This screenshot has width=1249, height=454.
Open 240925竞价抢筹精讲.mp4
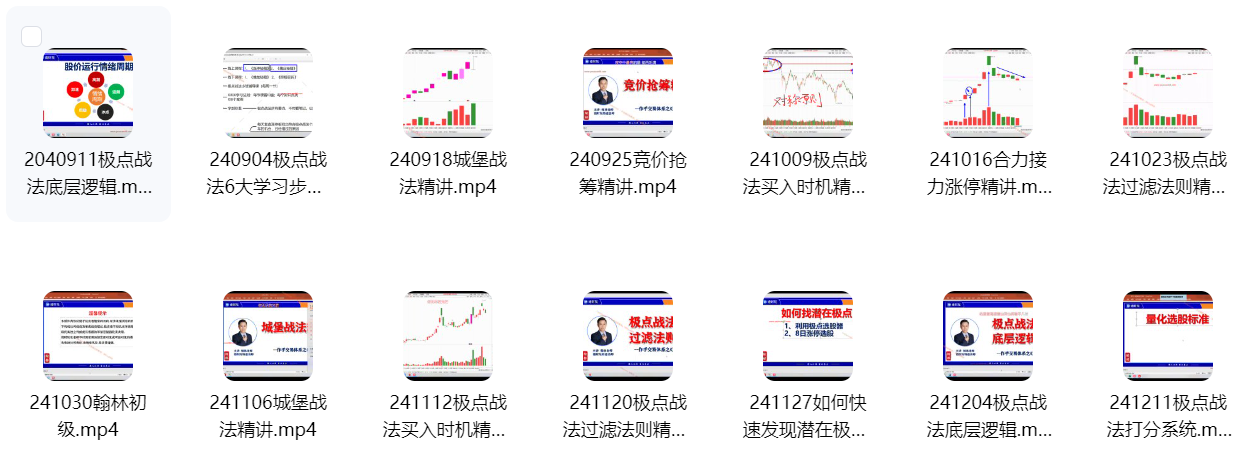point(628,93)
